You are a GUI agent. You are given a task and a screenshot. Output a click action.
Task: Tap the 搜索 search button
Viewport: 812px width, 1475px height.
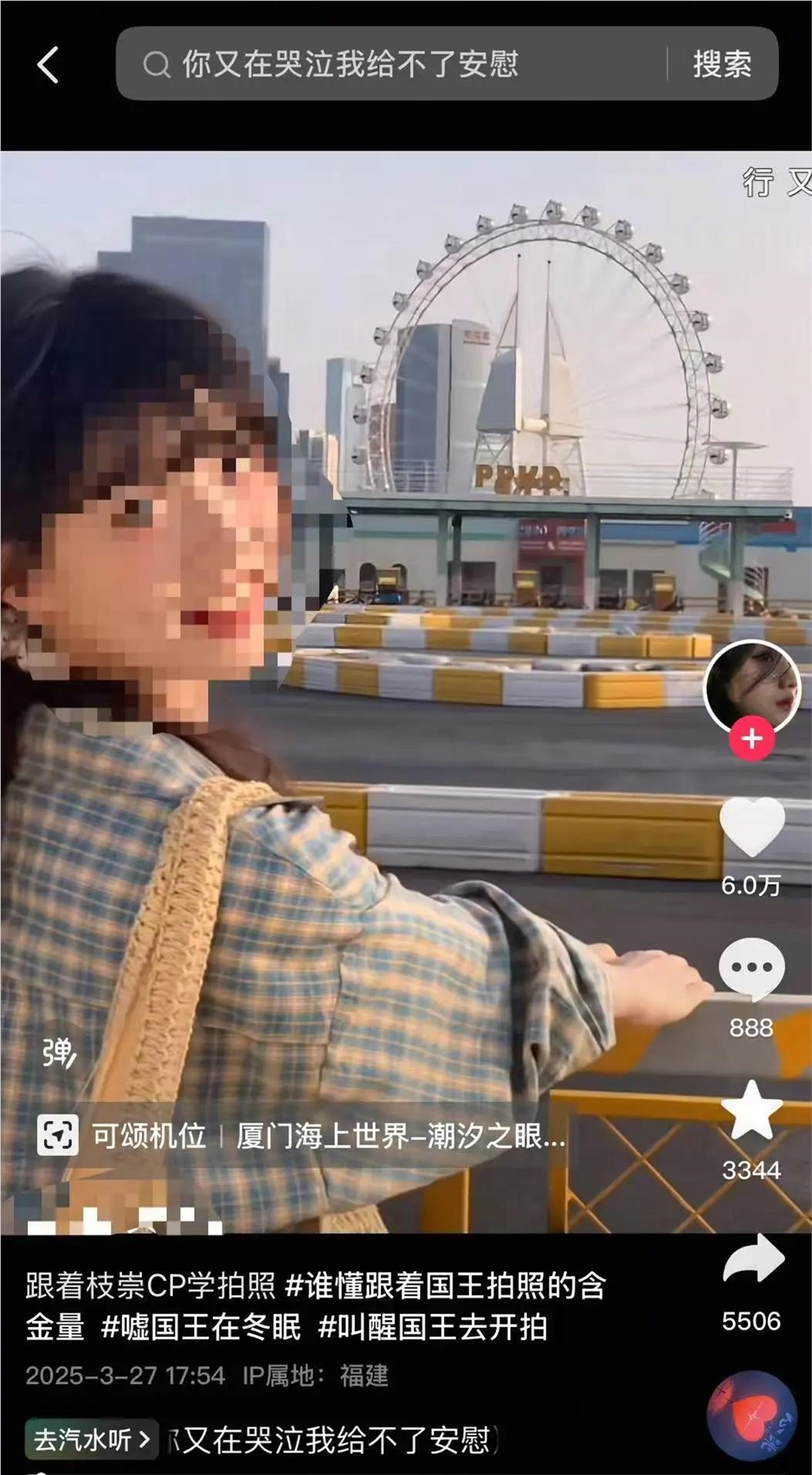721,63
